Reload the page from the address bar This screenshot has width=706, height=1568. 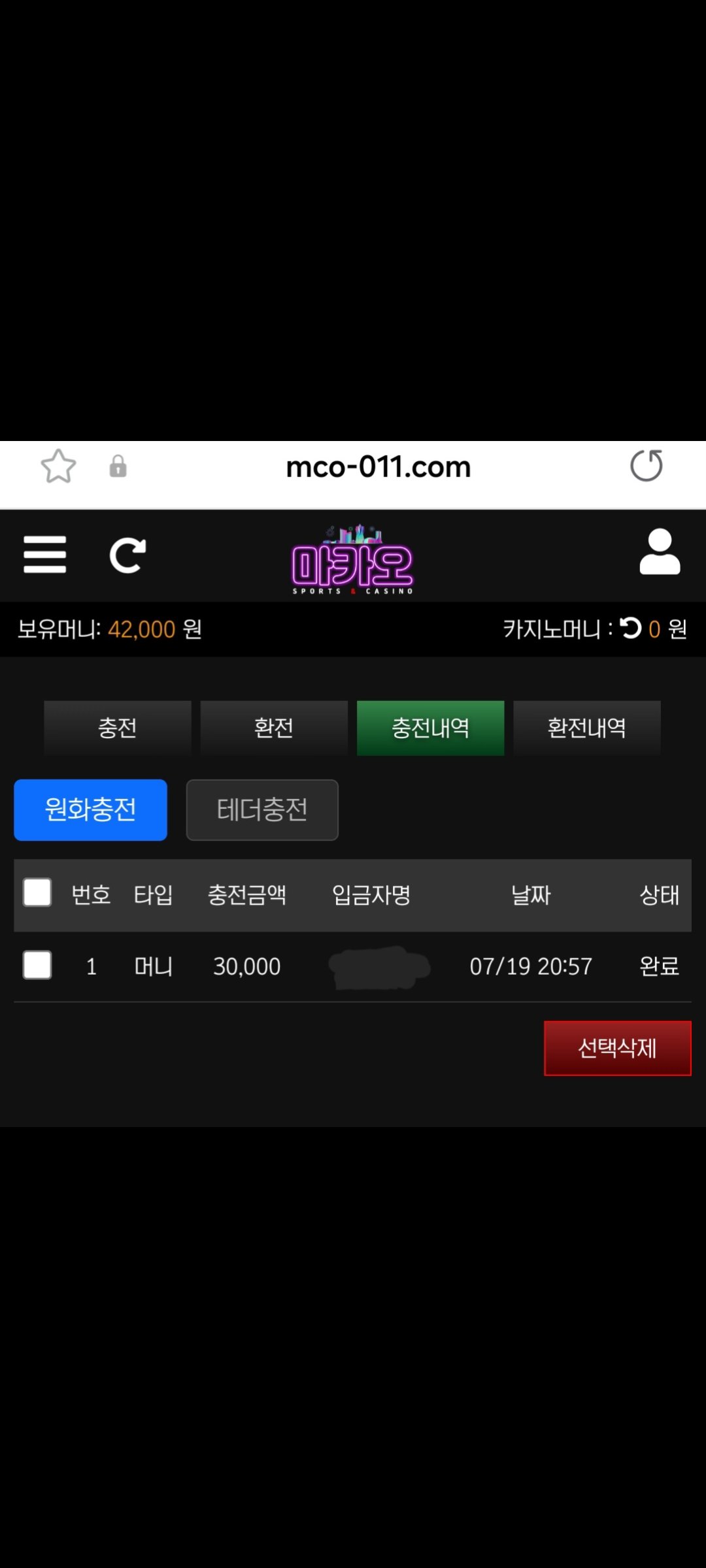click(646, 466)
